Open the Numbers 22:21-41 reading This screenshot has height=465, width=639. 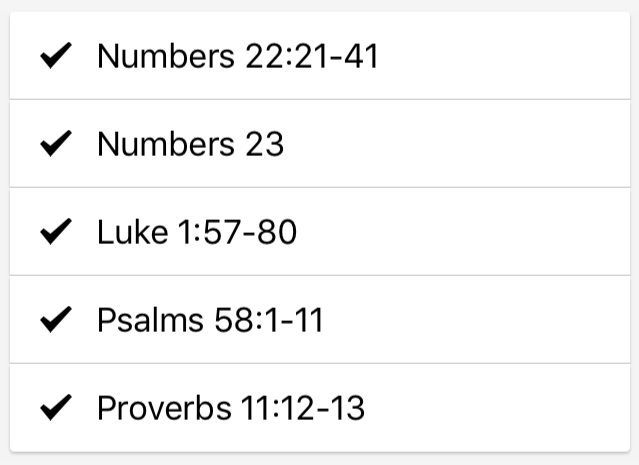click(x=238, y=57)
